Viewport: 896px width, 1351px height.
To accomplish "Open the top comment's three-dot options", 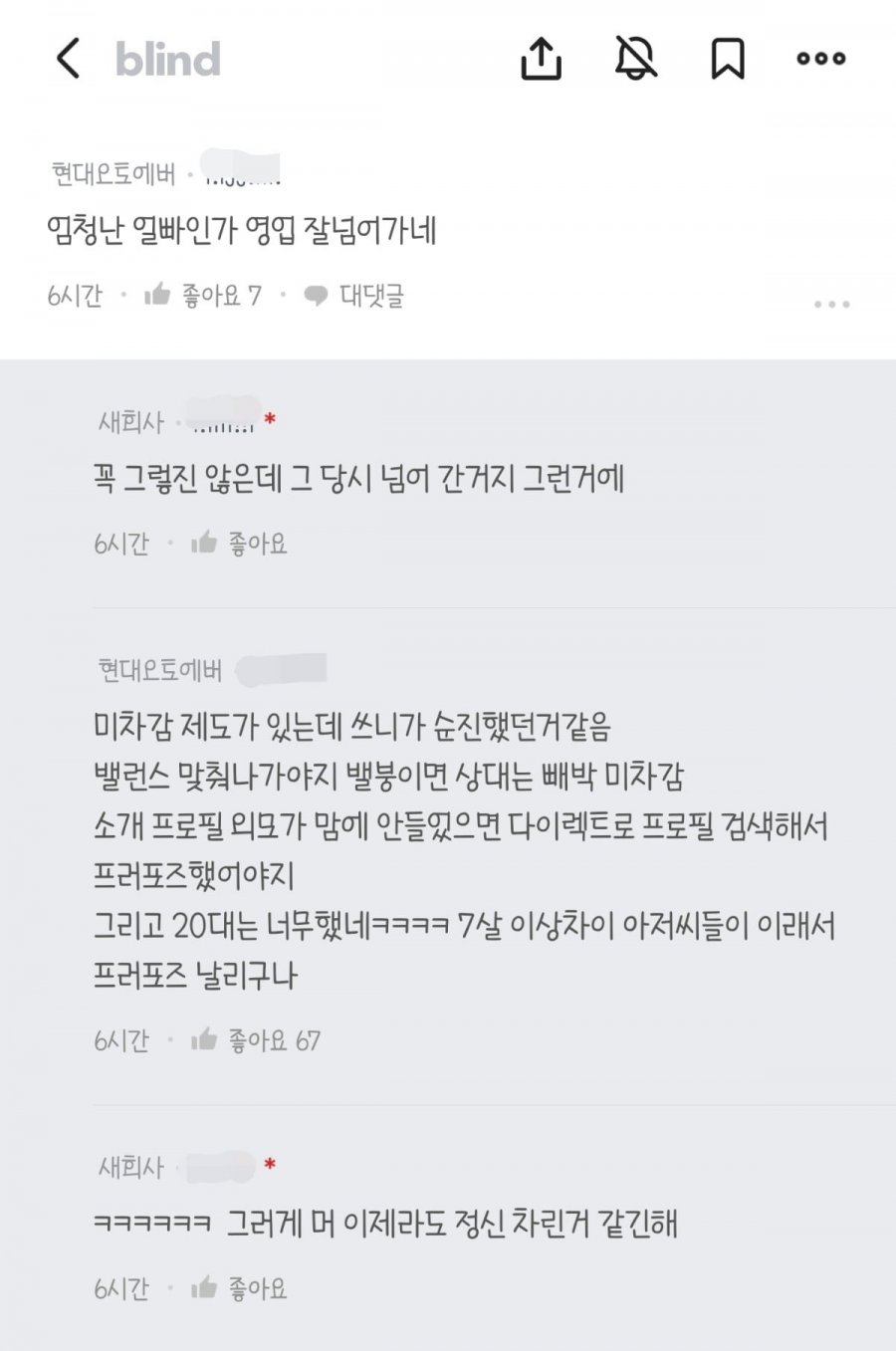I will (831, 304).
